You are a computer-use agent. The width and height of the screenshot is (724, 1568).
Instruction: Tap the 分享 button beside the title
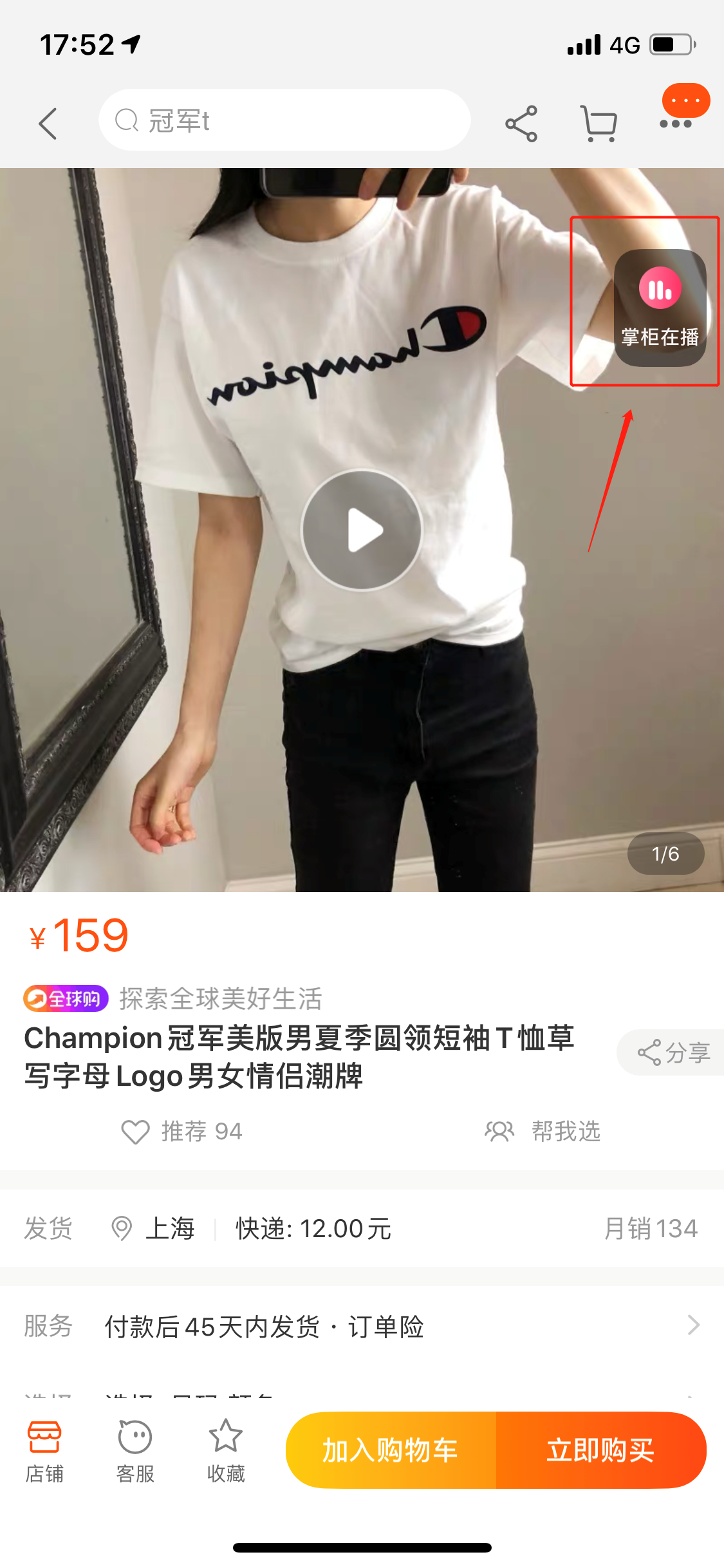tap(673, 1052)
